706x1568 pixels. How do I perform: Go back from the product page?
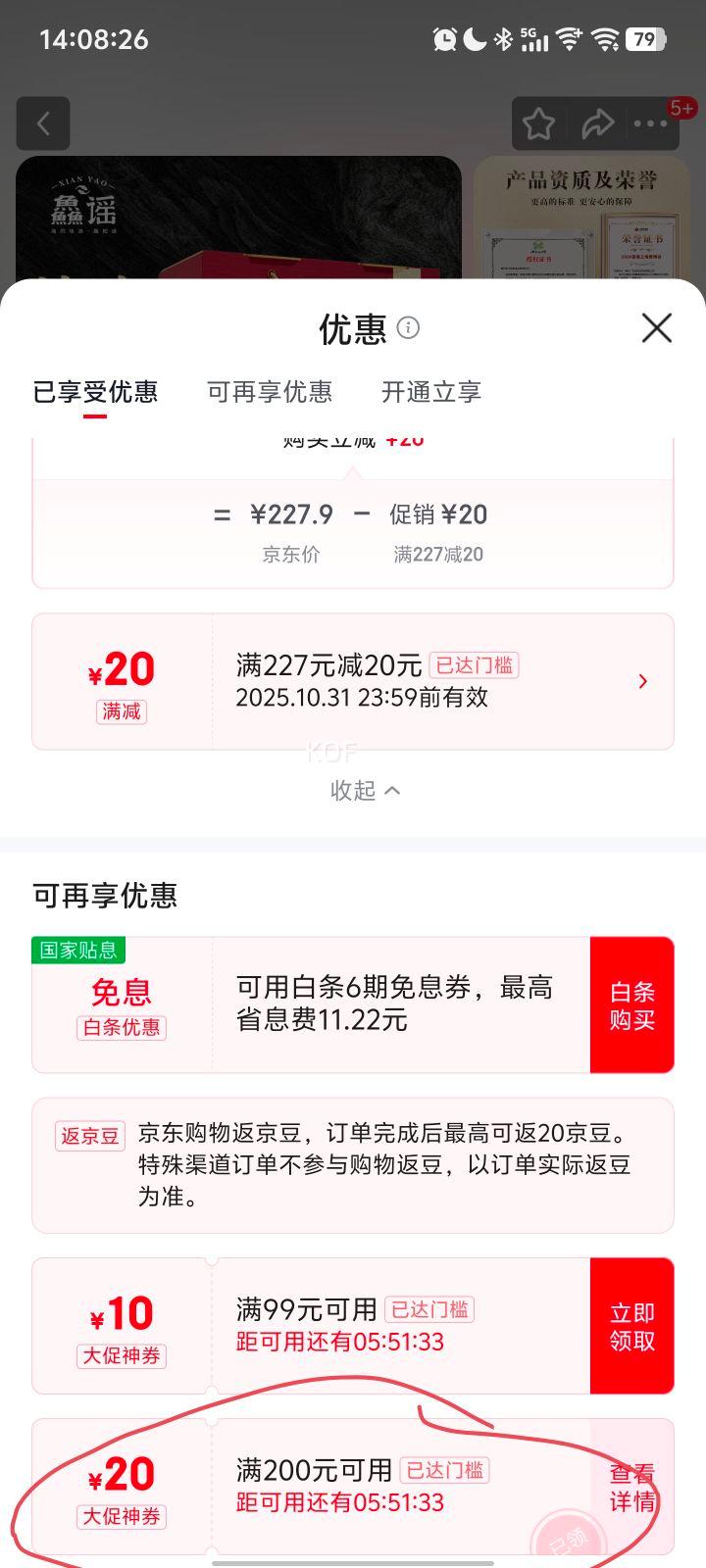click(43, 123)
